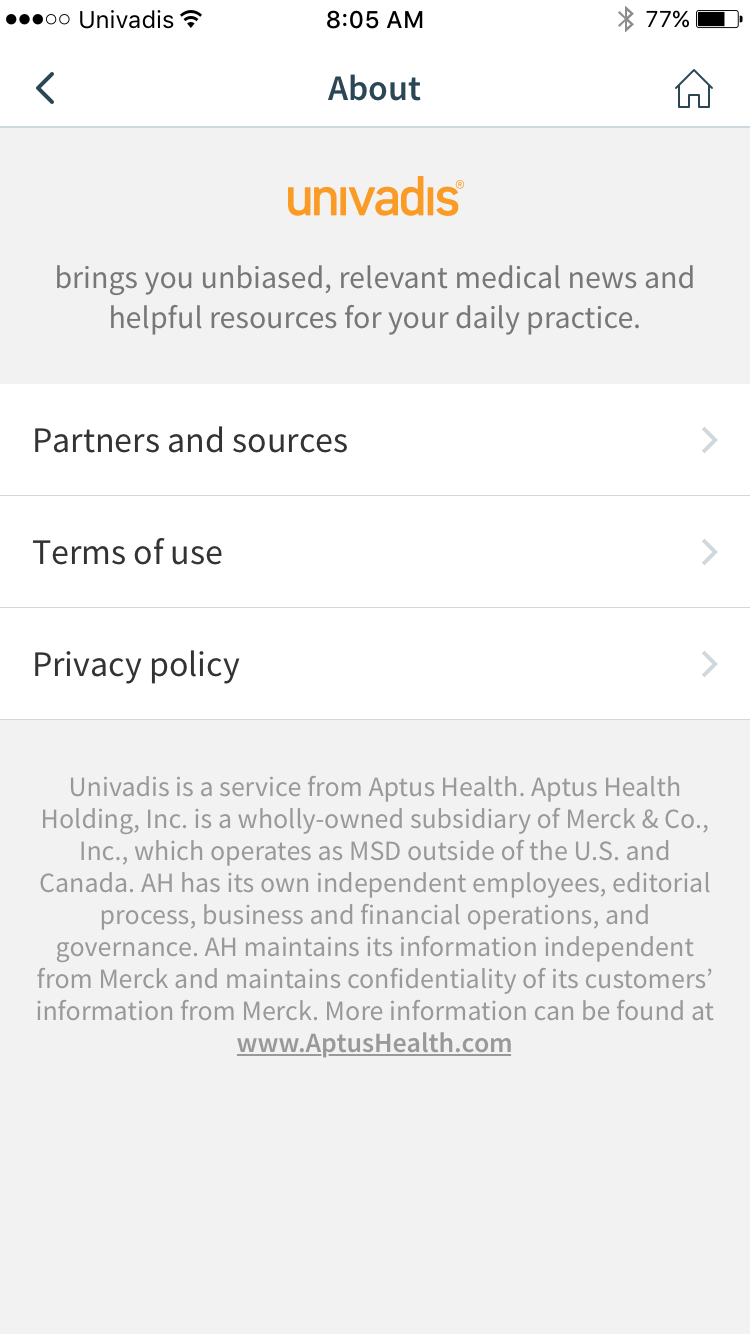Go back from the About screen

(x=45, y=88)
